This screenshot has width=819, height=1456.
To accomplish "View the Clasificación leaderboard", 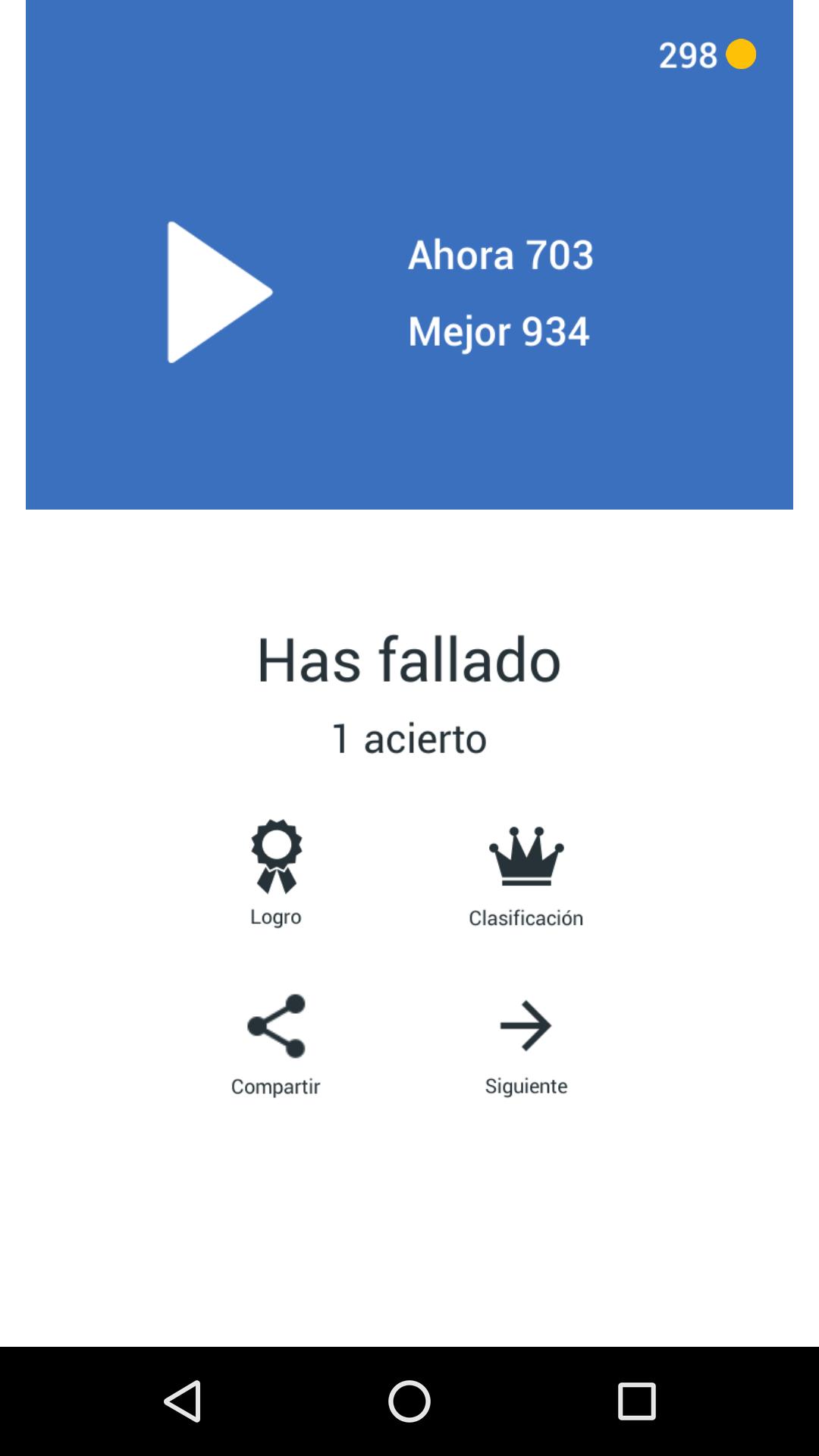I will 526,876.
